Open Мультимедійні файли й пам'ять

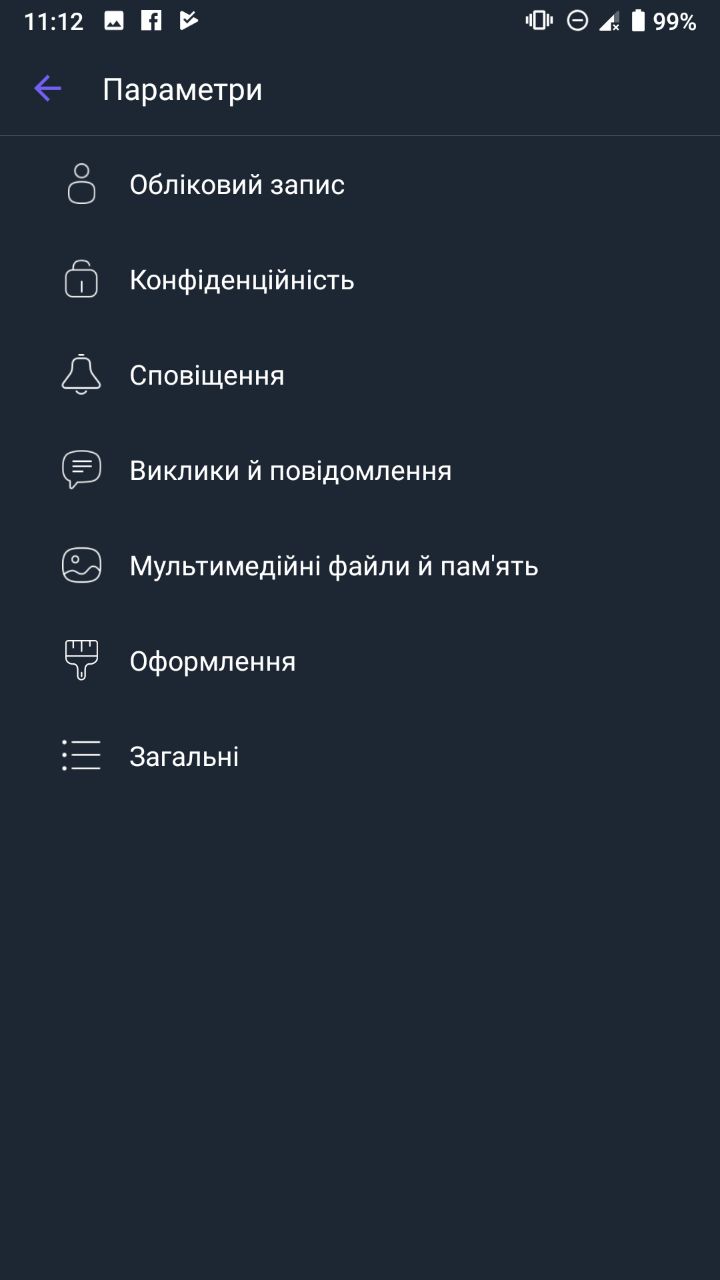[x=333, y=566]
